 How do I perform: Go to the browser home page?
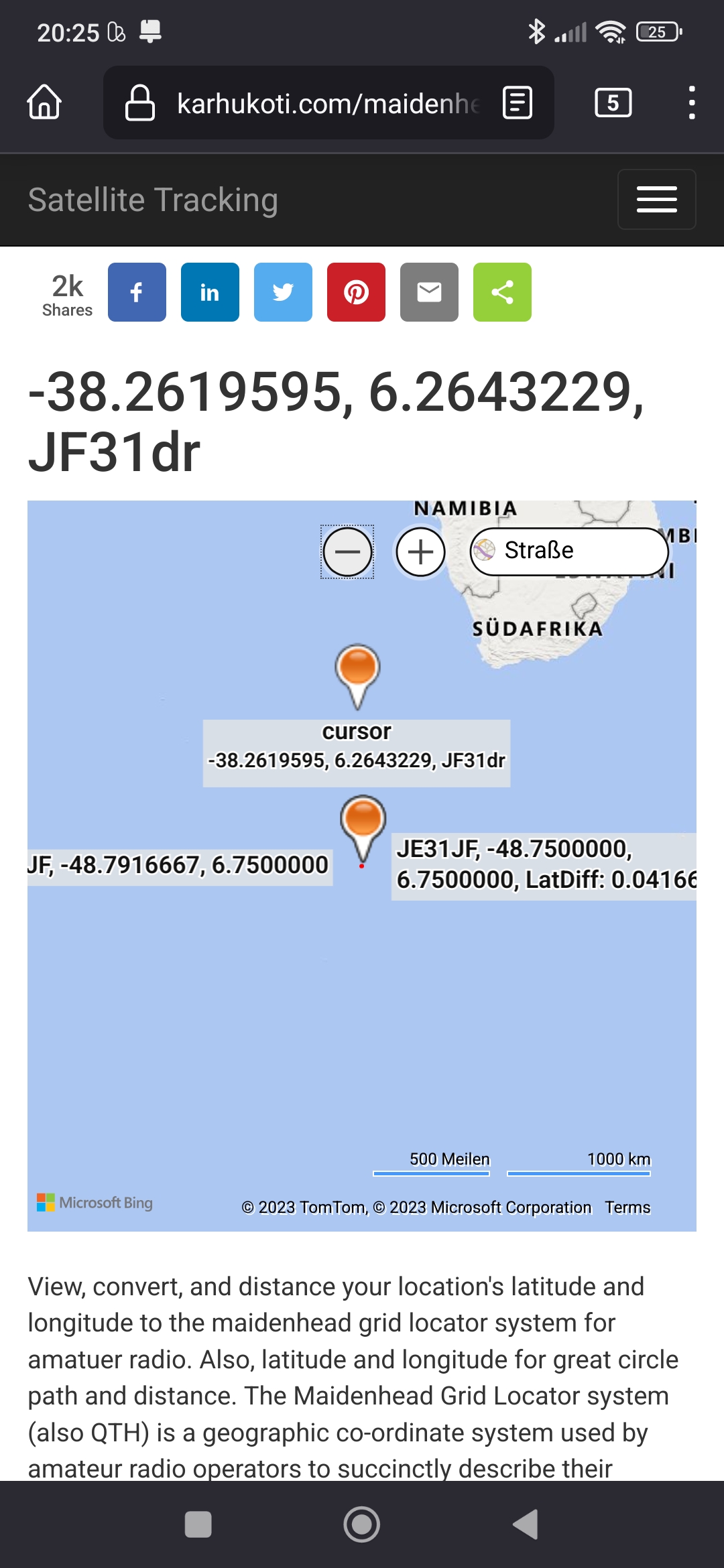(44, 103)
